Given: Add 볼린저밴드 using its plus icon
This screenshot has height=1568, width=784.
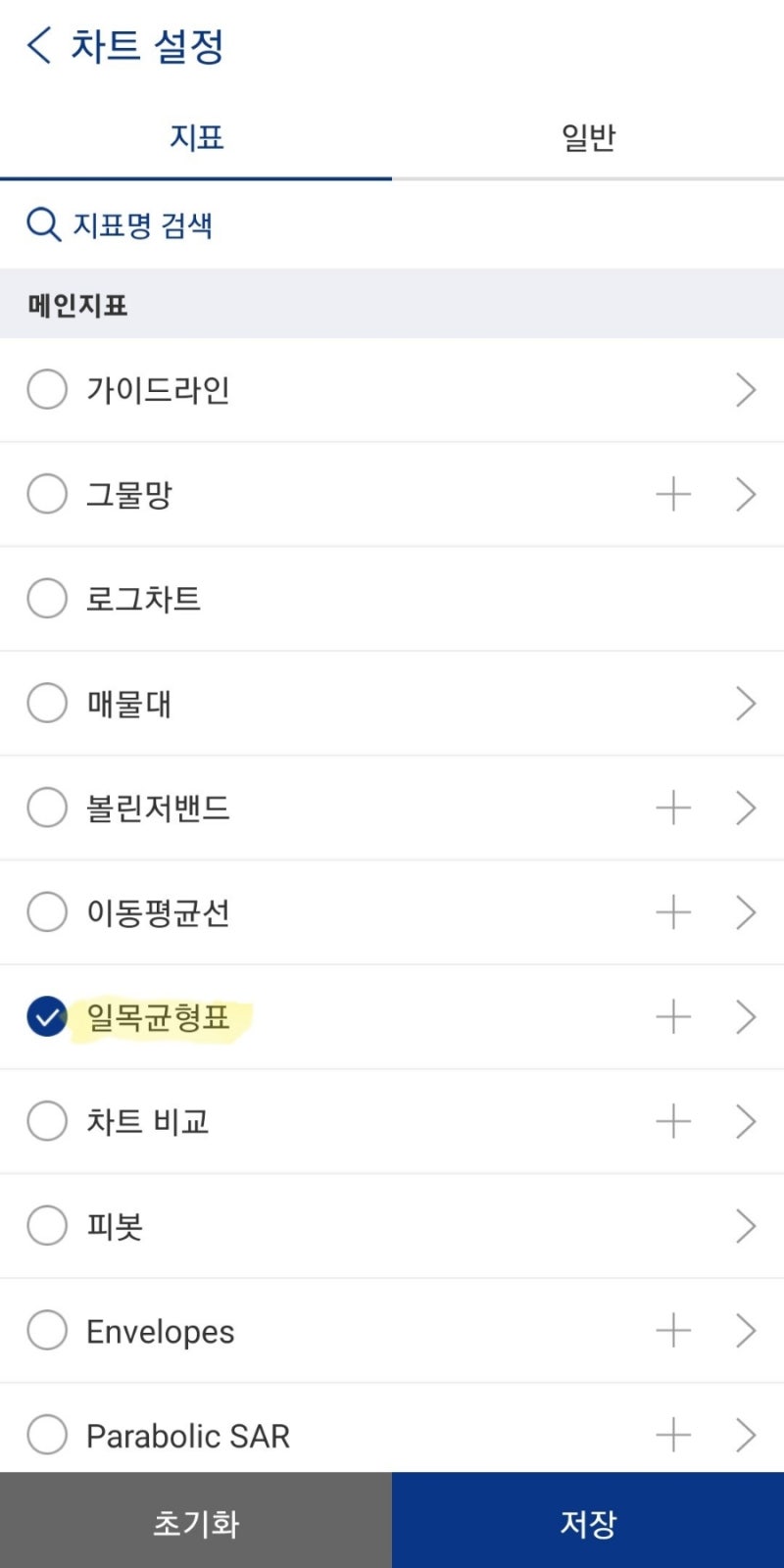Looking at the screenshot, I should 673,808.
